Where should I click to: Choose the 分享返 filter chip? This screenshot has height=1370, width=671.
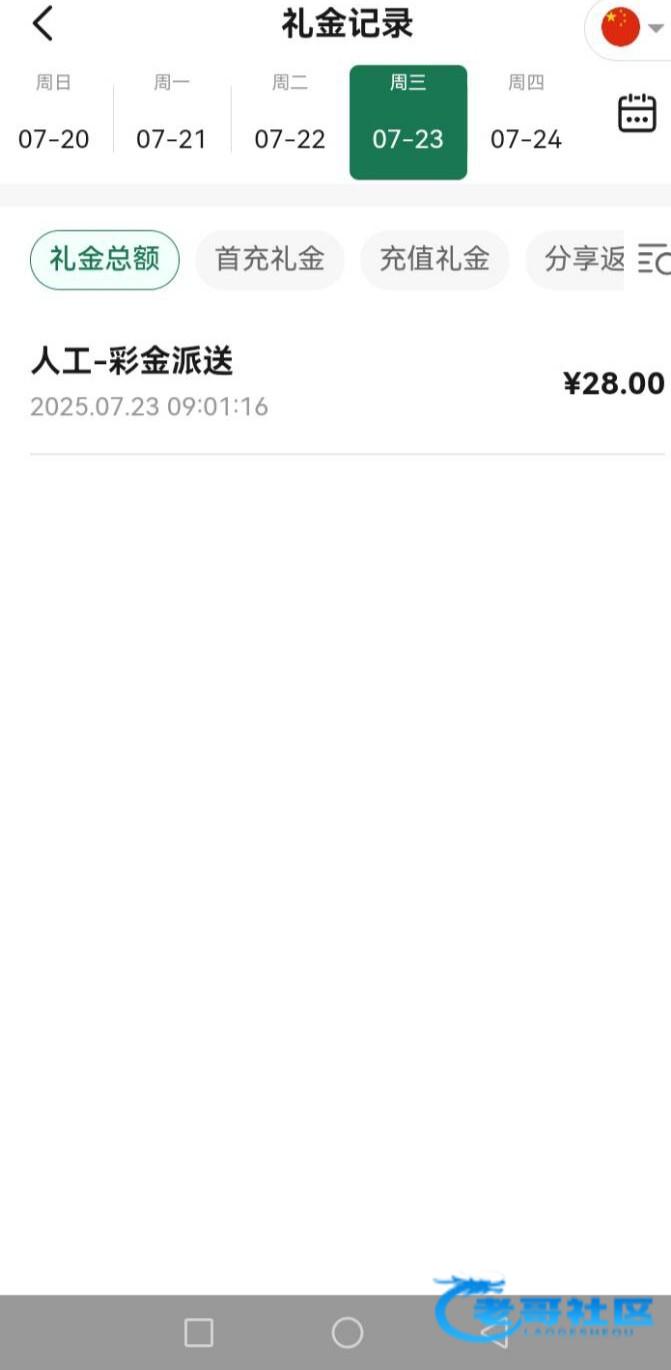(x=576, y=260)
